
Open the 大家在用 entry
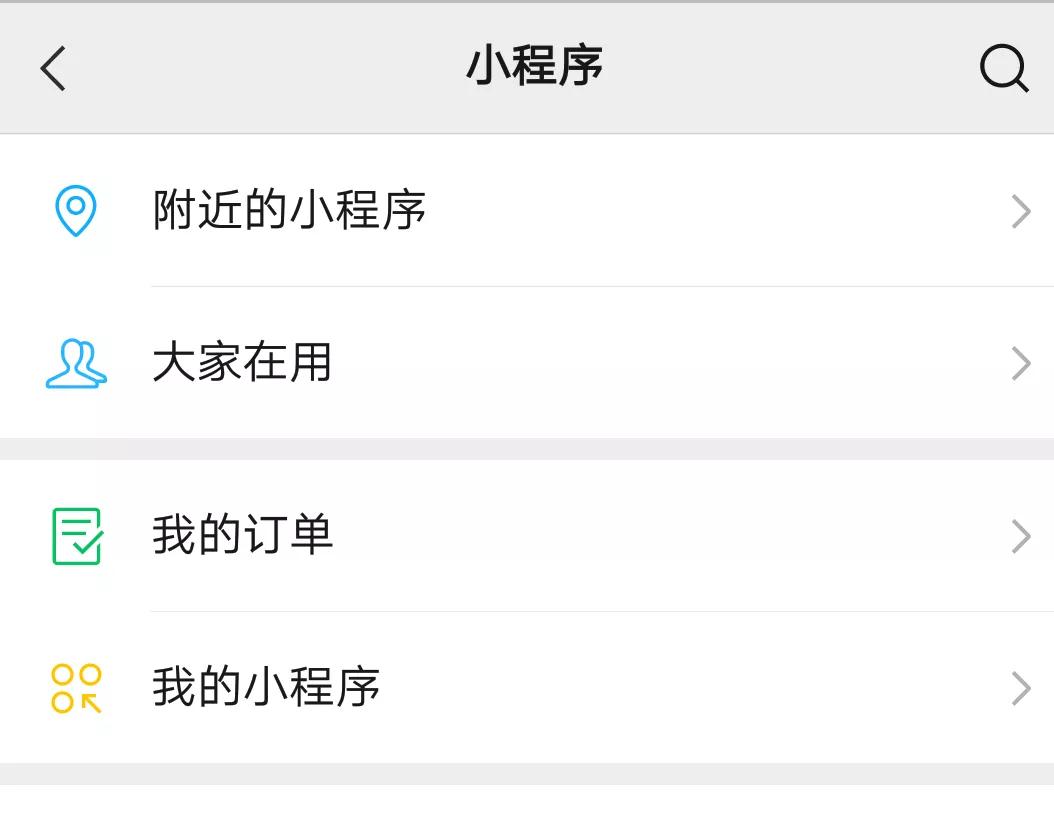point(527,363)
